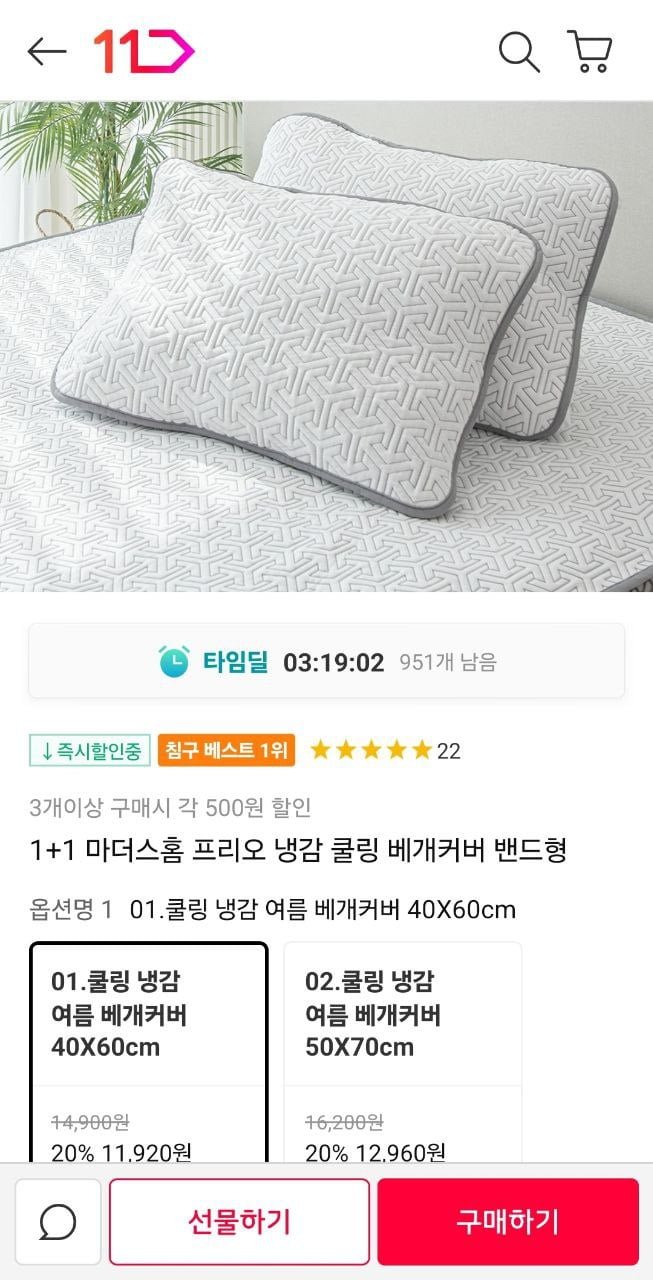Open the 타임딜 time deal banner
This screenshot has height=1280, width=653.
[x=326, y=661]
